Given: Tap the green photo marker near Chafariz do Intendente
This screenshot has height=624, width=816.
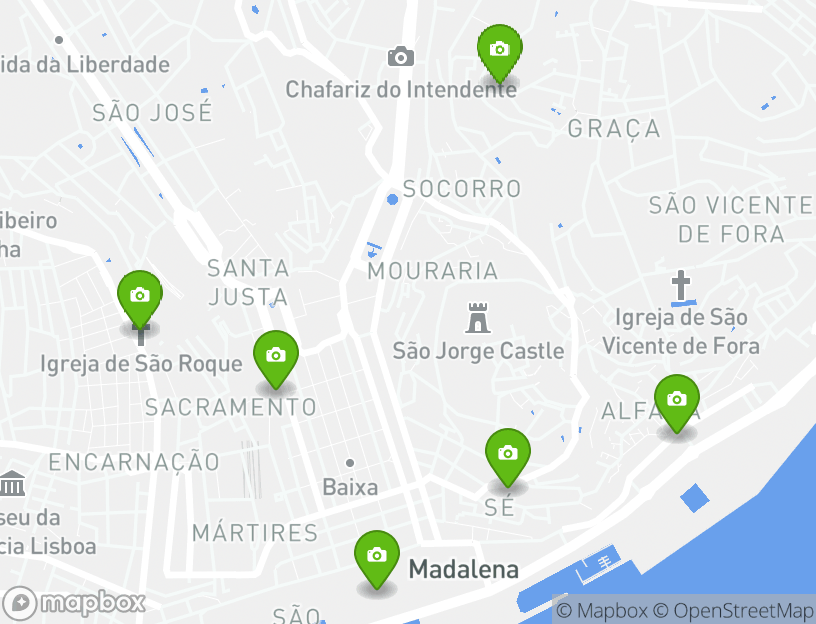Looking at the screenshot, I should (x=499, y=48).
